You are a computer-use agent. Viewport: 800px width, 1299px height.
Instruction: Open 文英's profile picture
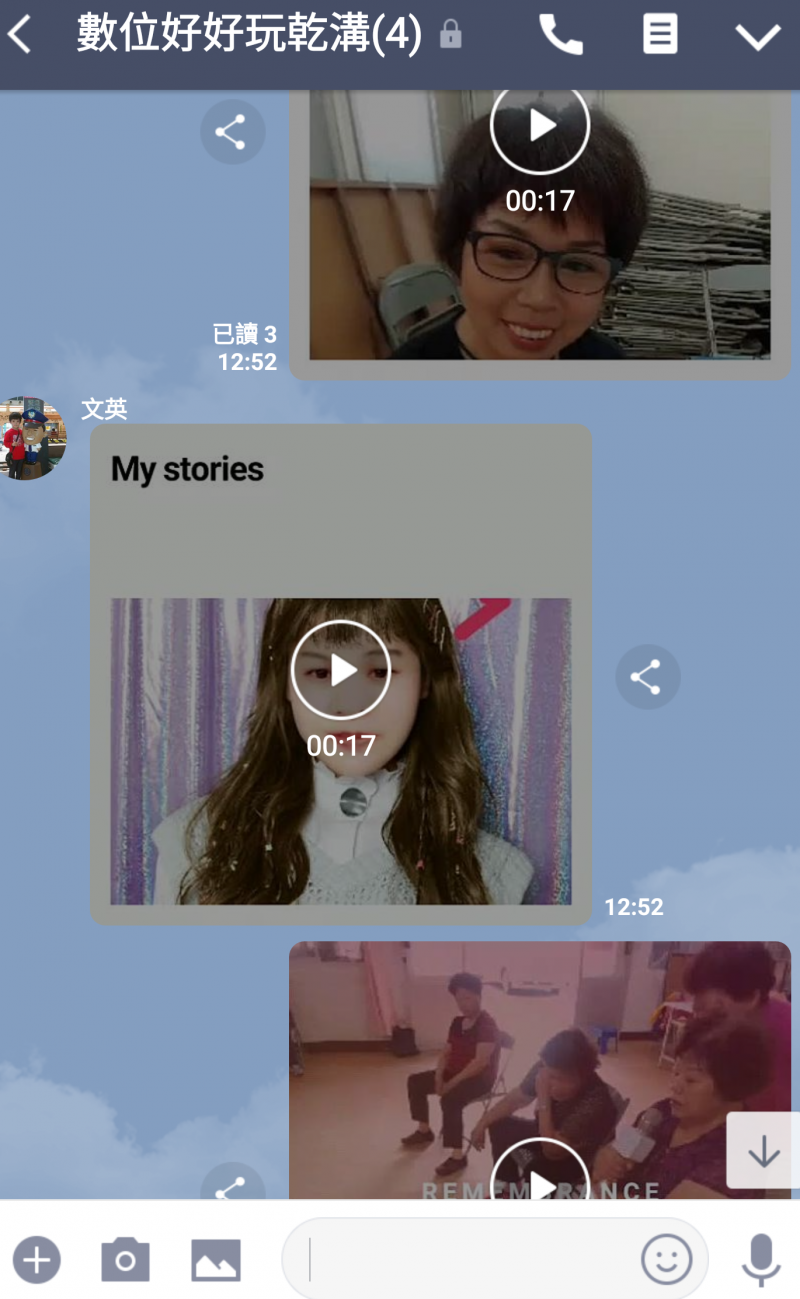tap(32, 438)
